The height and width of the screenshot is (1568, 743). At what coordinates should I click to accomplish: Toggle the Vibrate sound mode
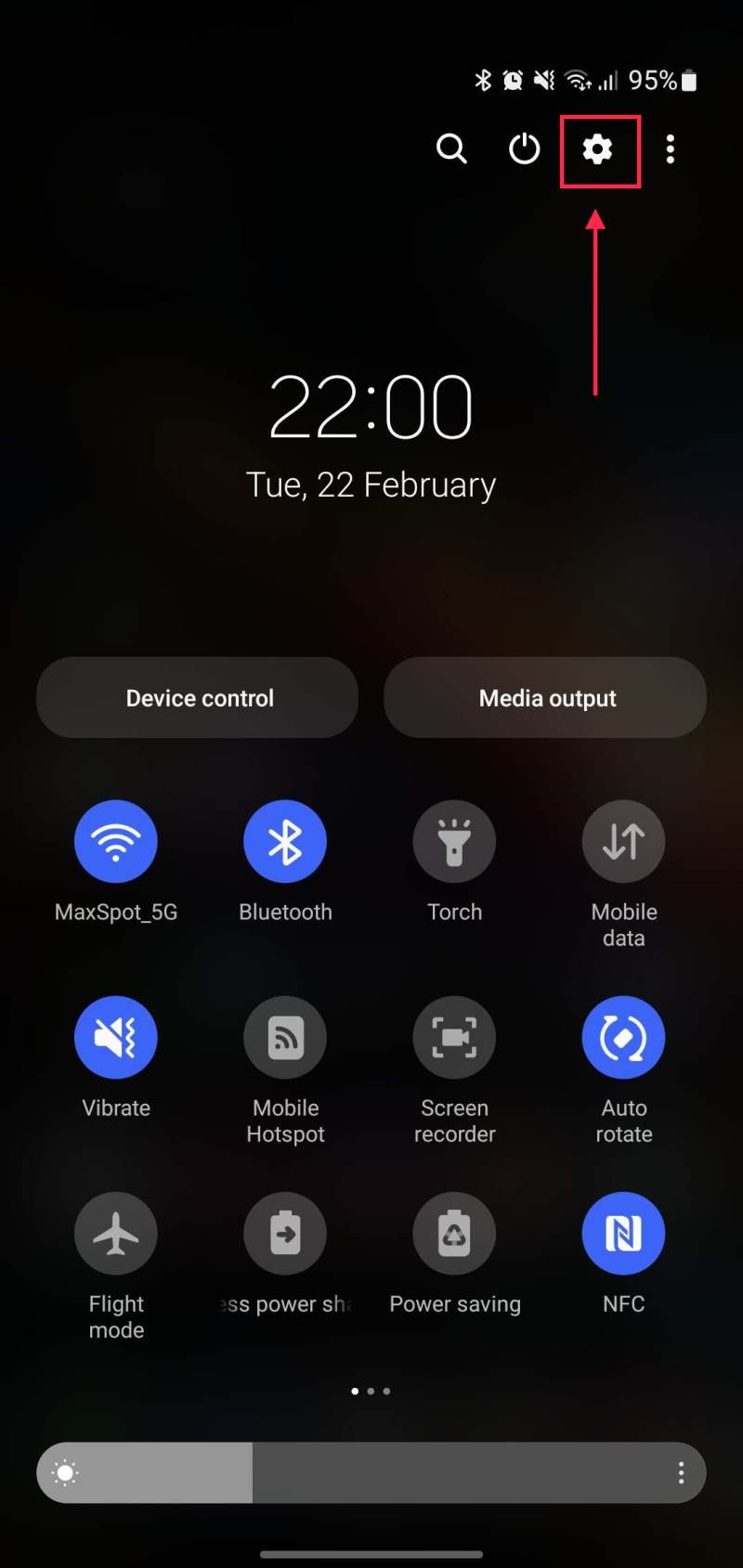[x=116, y=1038]
